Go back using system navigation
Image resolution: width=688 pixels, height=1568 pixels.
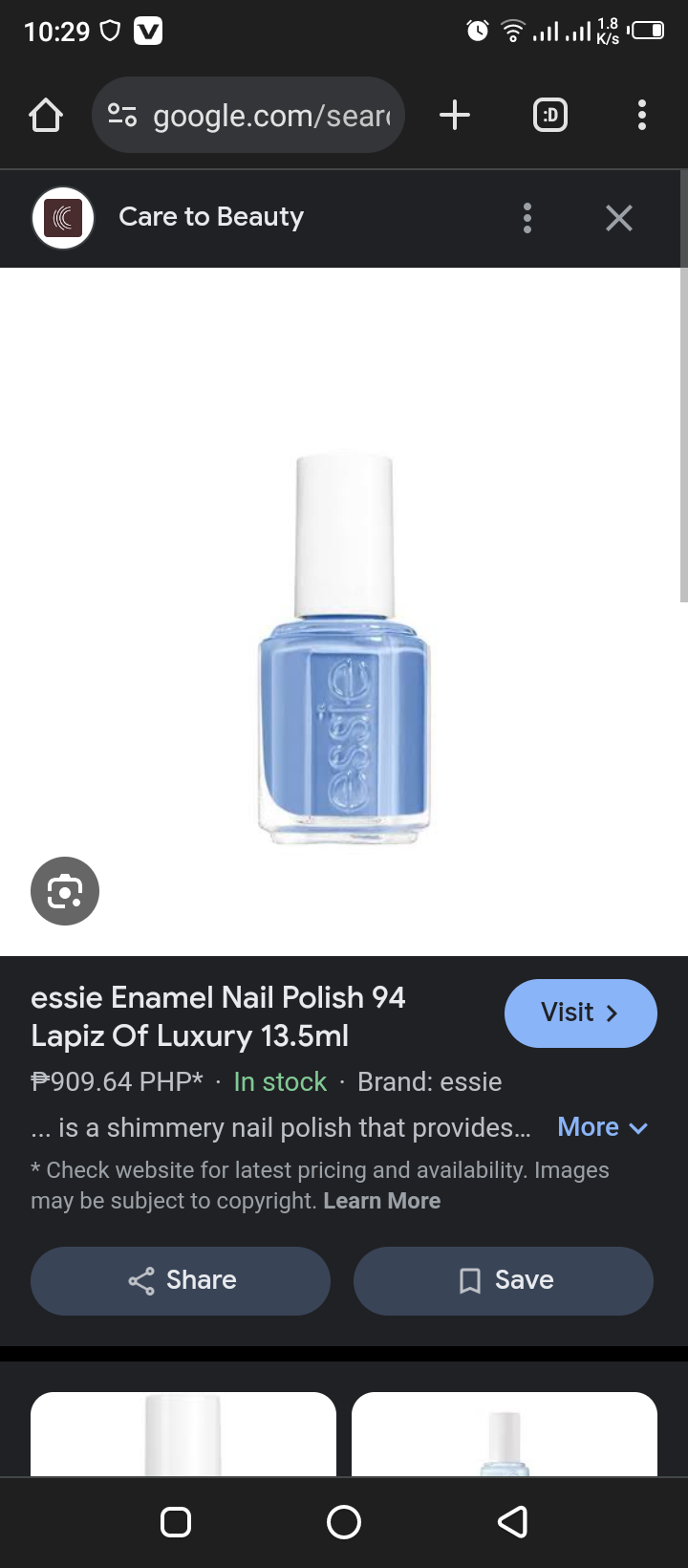point(513,1521)
